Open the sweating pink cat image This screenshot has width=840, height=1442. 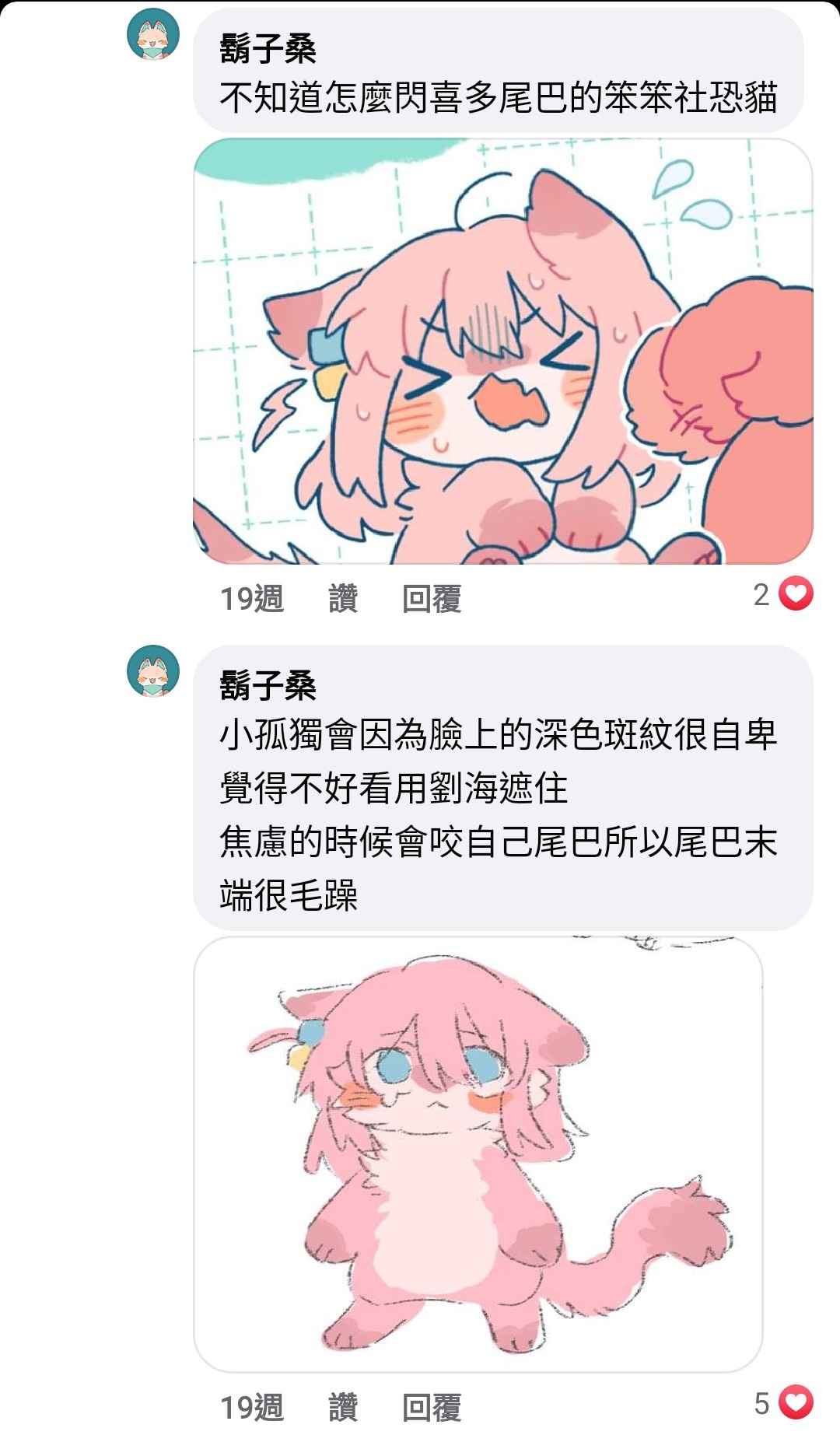tap(502, 351)
